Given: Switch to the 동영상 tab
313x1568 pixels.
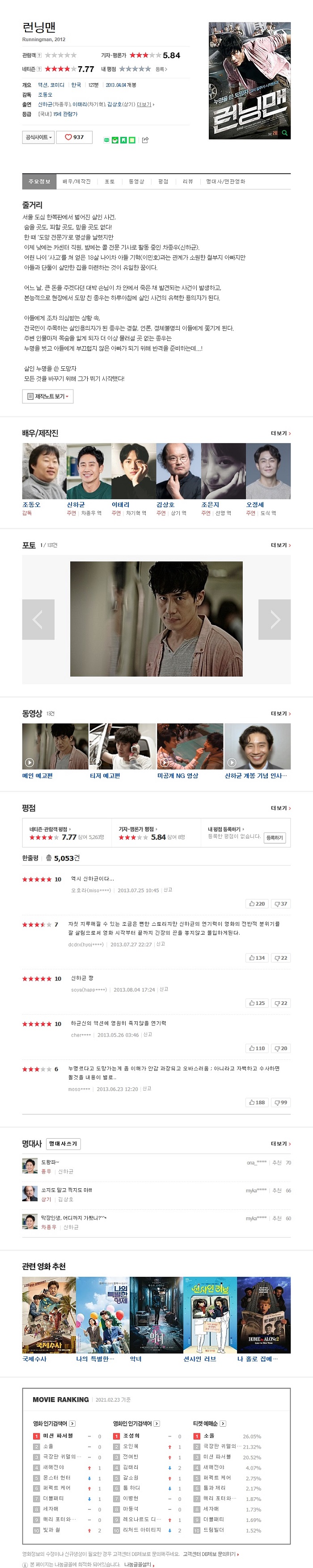Looking at the screenshot, I should point(136,182).
